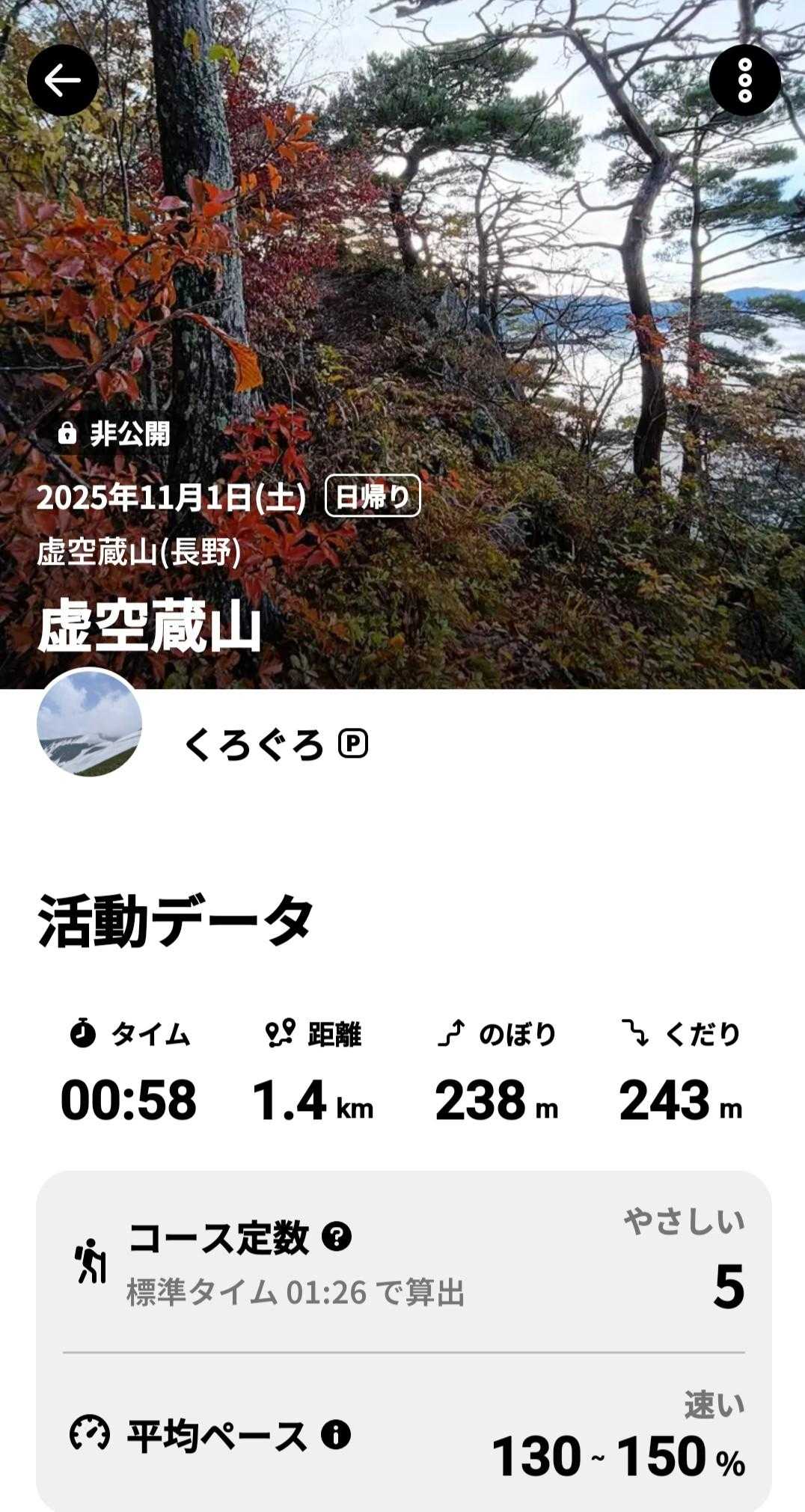
Task: Go back using the arrow button
Action: tap(63, 80)
